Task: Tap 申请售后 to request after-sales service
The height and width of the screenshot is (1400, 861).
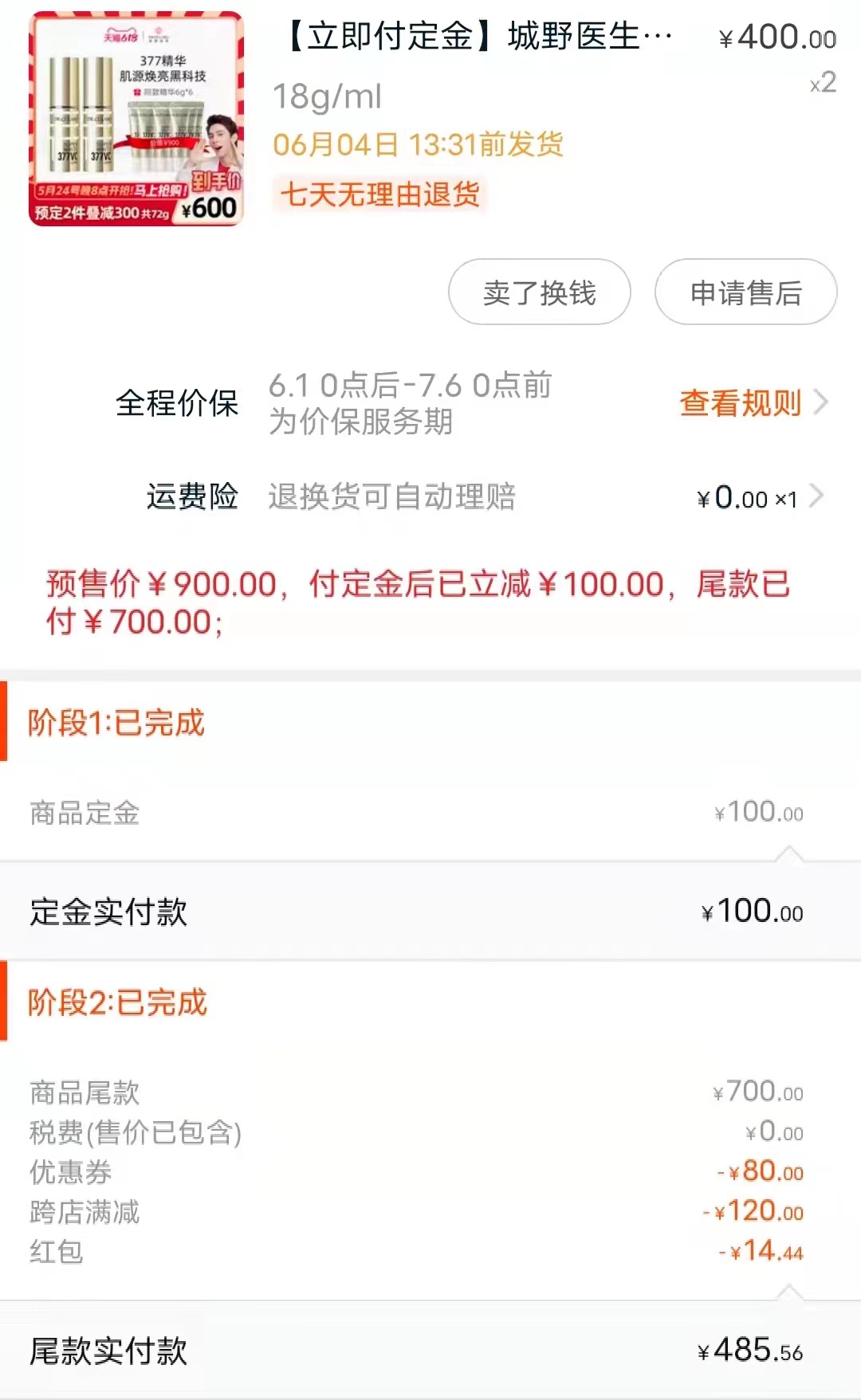Action: pos(745,292)
